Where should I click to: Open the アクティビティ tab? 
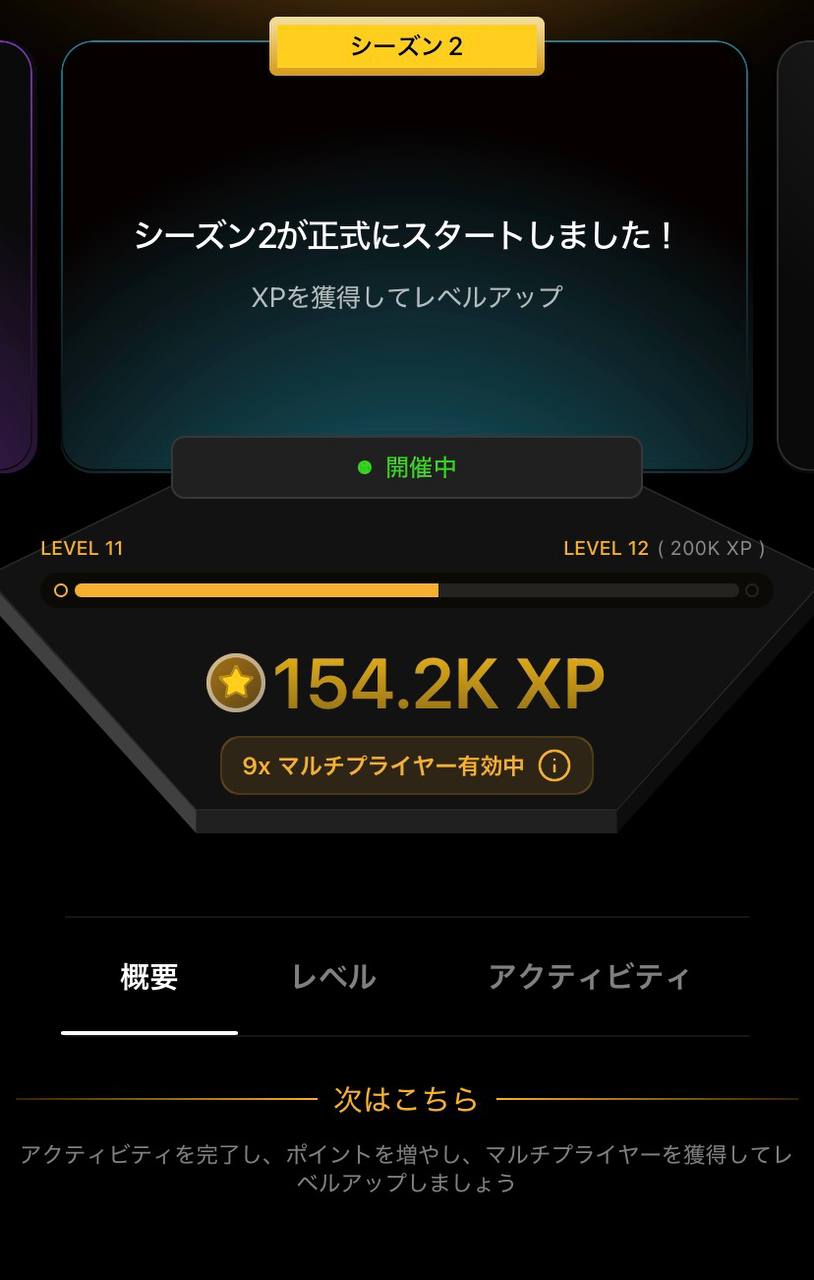[x=588, y=977]
